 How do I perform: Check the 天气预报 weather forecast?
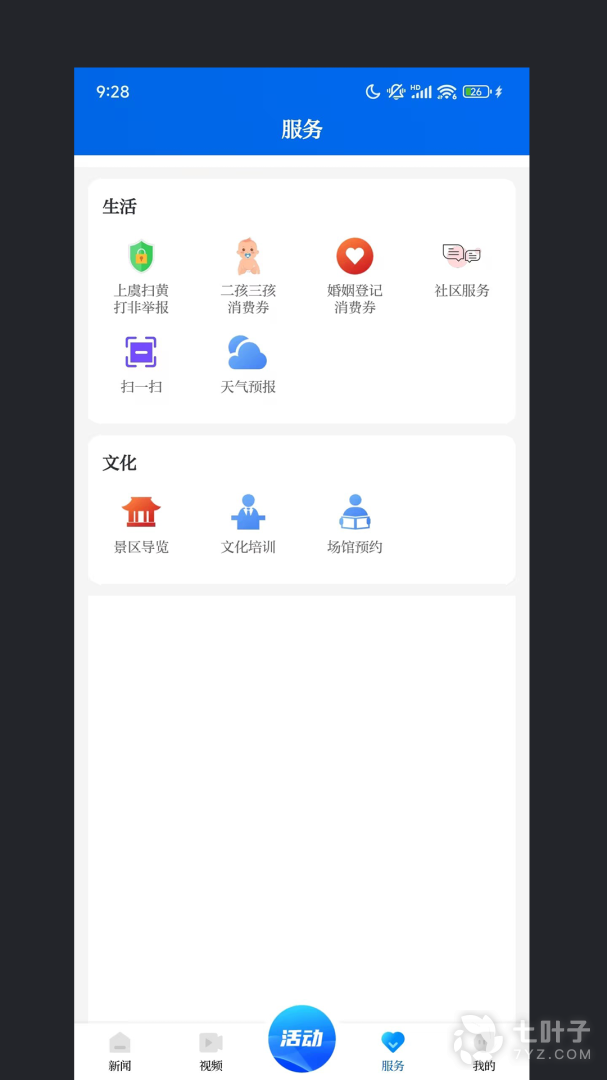pyautogui.click(x=248, y=364)
